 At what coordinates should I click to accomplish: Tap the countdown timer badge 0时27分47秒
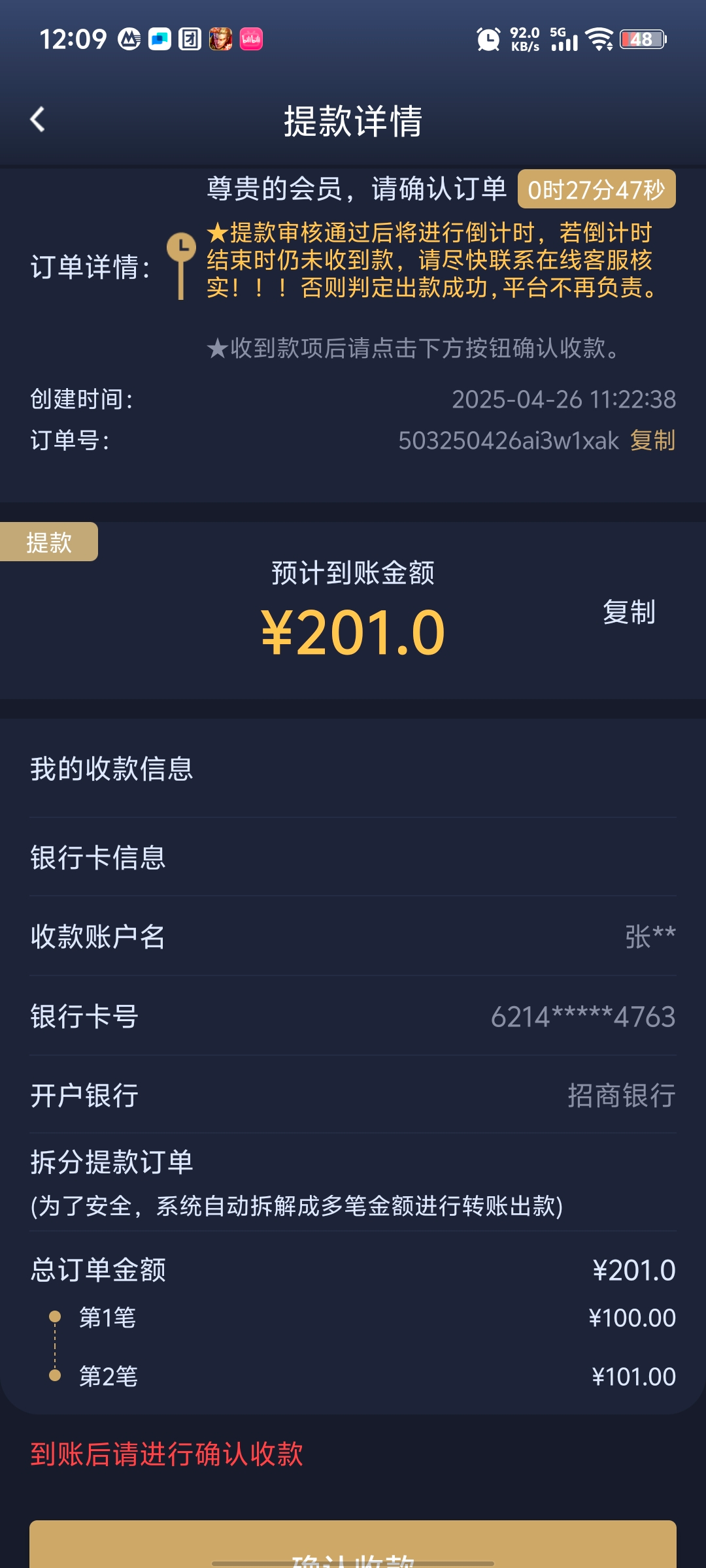click(597, 189)
